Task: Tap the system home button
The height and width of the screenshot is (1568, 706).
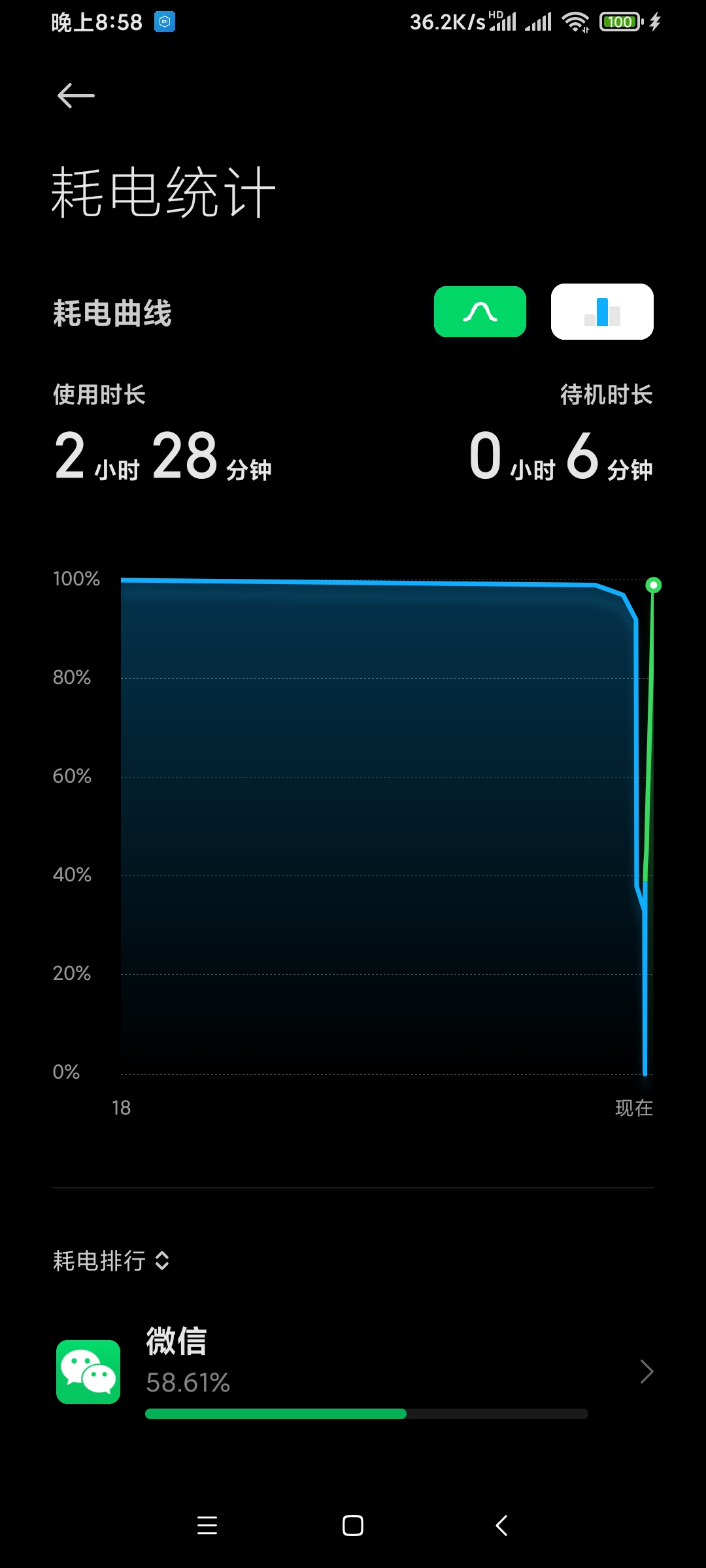Action: [x=353, y=1526]
